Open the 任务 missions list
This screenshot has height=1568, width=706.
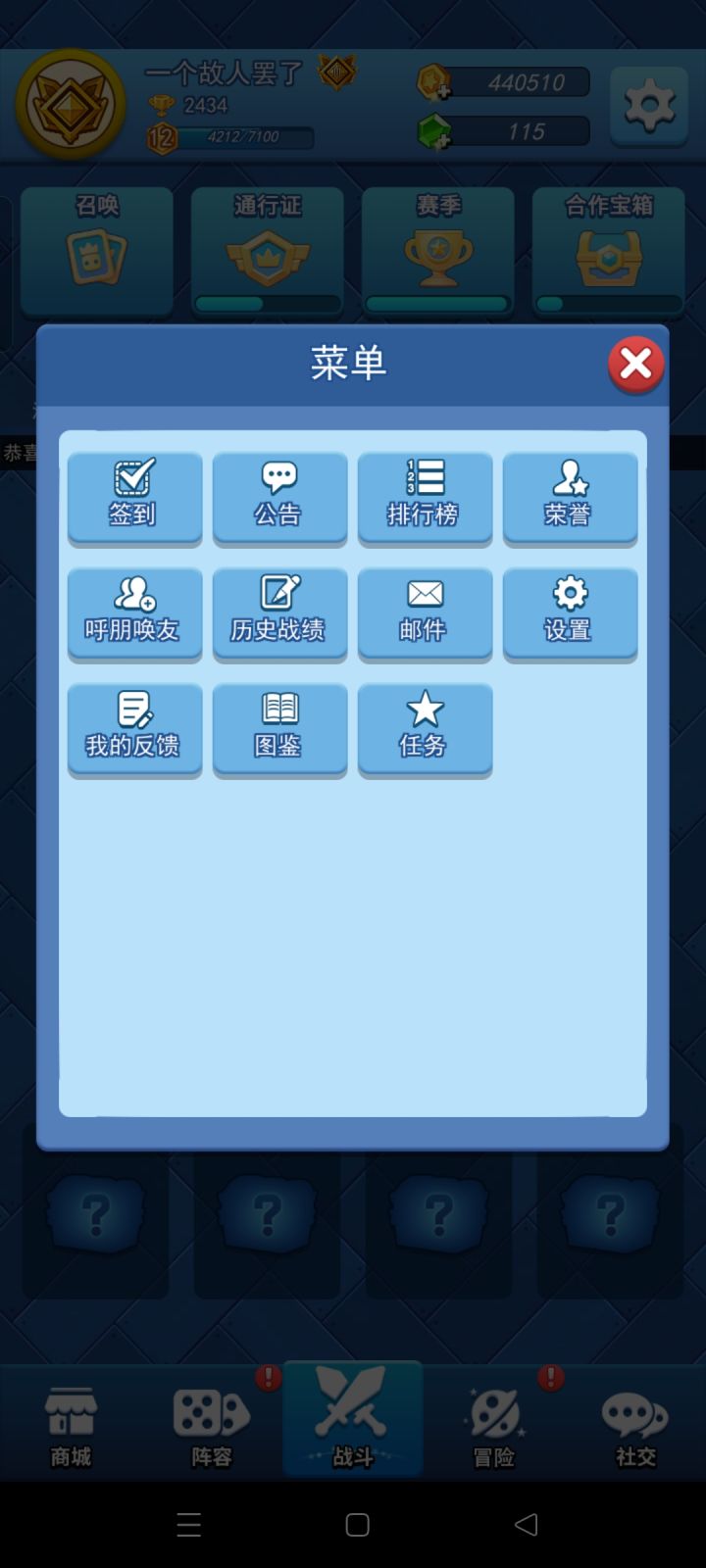[425, 727]
